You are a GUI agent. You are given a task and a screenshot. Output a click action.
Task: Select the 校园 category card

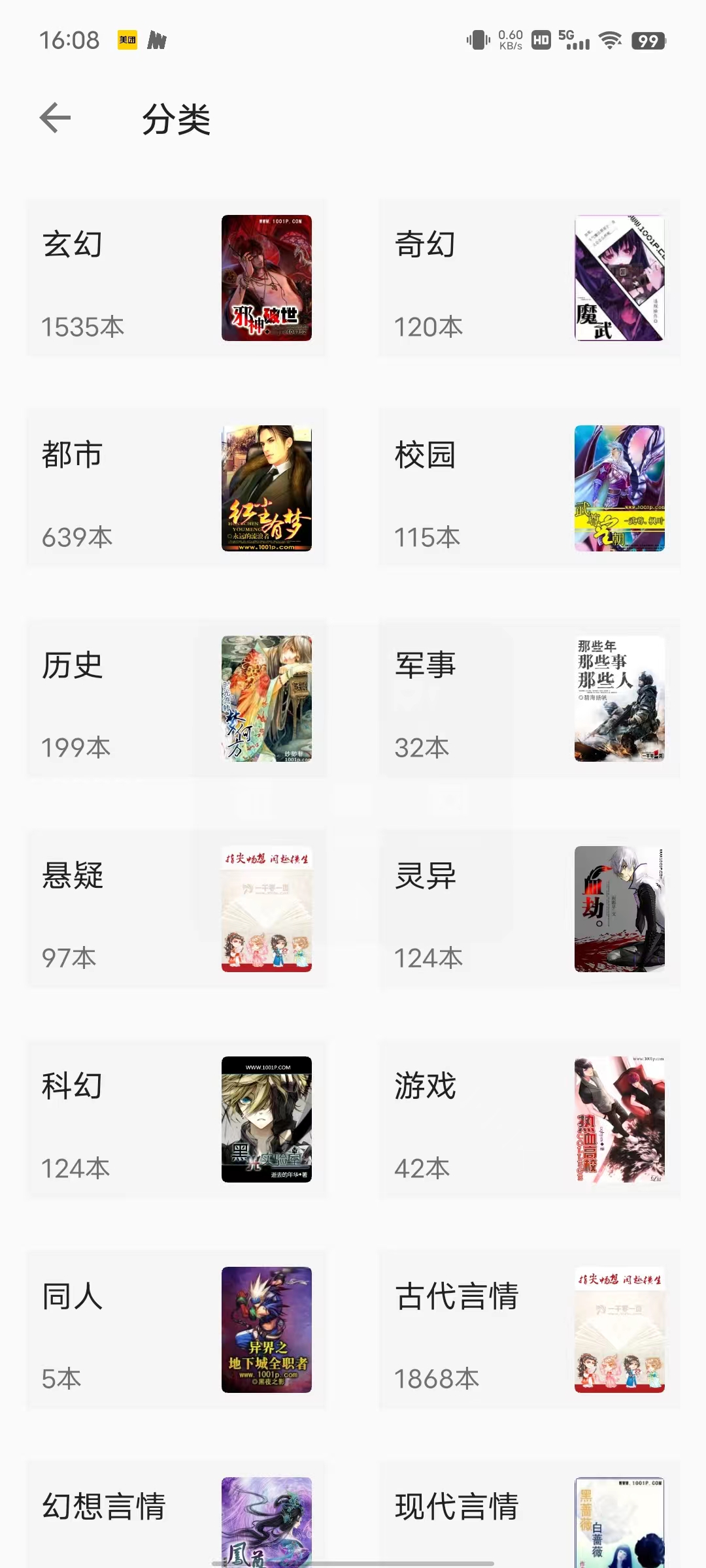529,489
